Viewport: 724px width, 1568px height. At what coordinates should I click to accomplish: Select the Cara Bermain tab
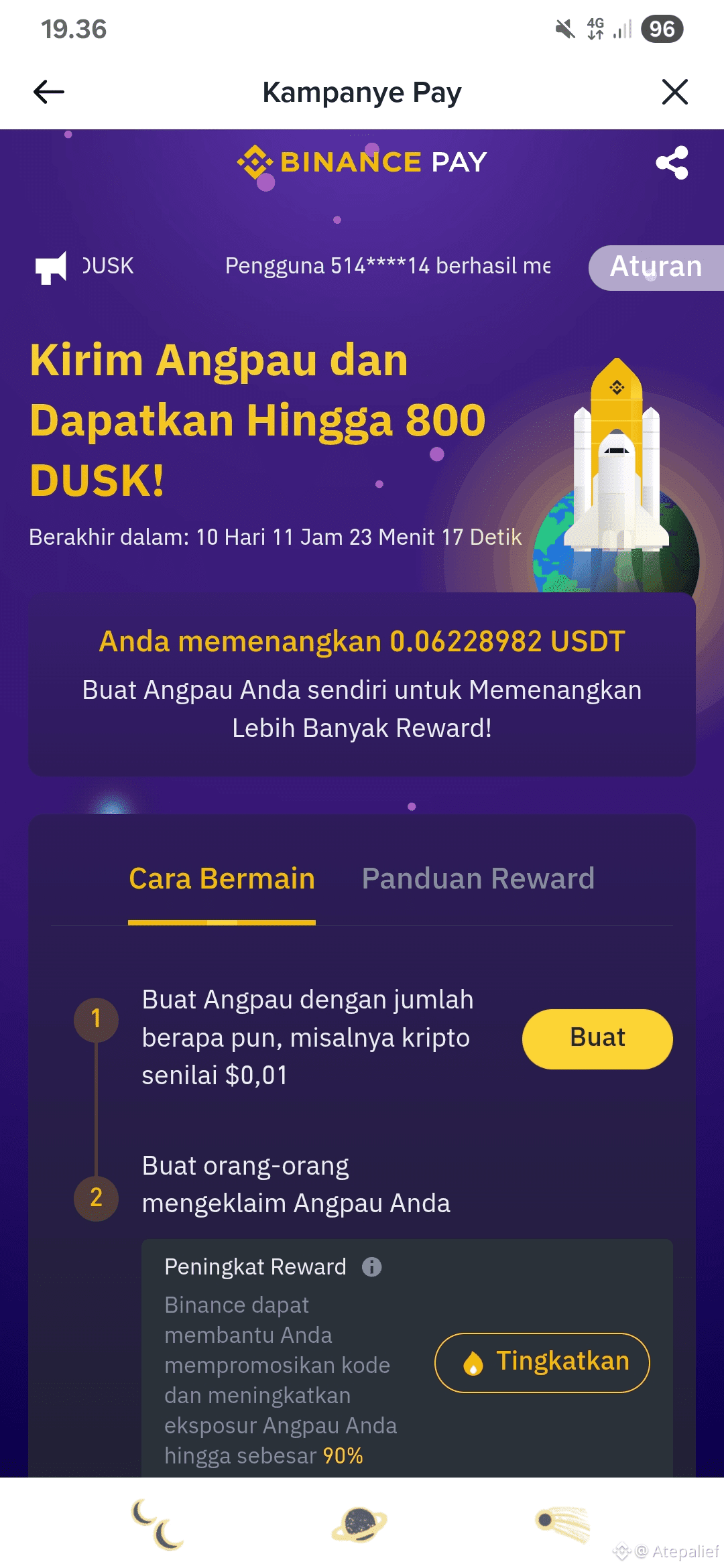(222, 878)
